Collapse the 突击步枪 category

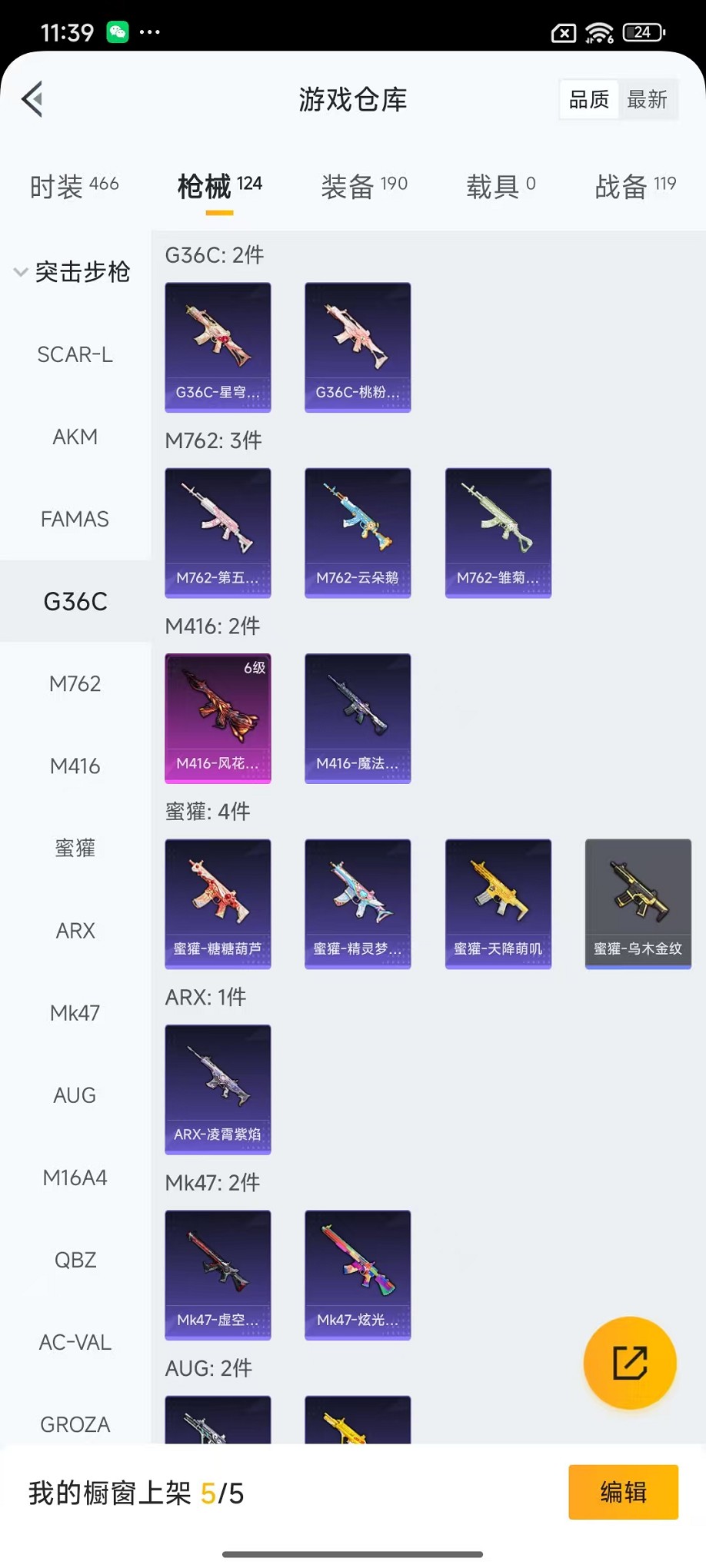pyautogui.click(x=72, y=272)
